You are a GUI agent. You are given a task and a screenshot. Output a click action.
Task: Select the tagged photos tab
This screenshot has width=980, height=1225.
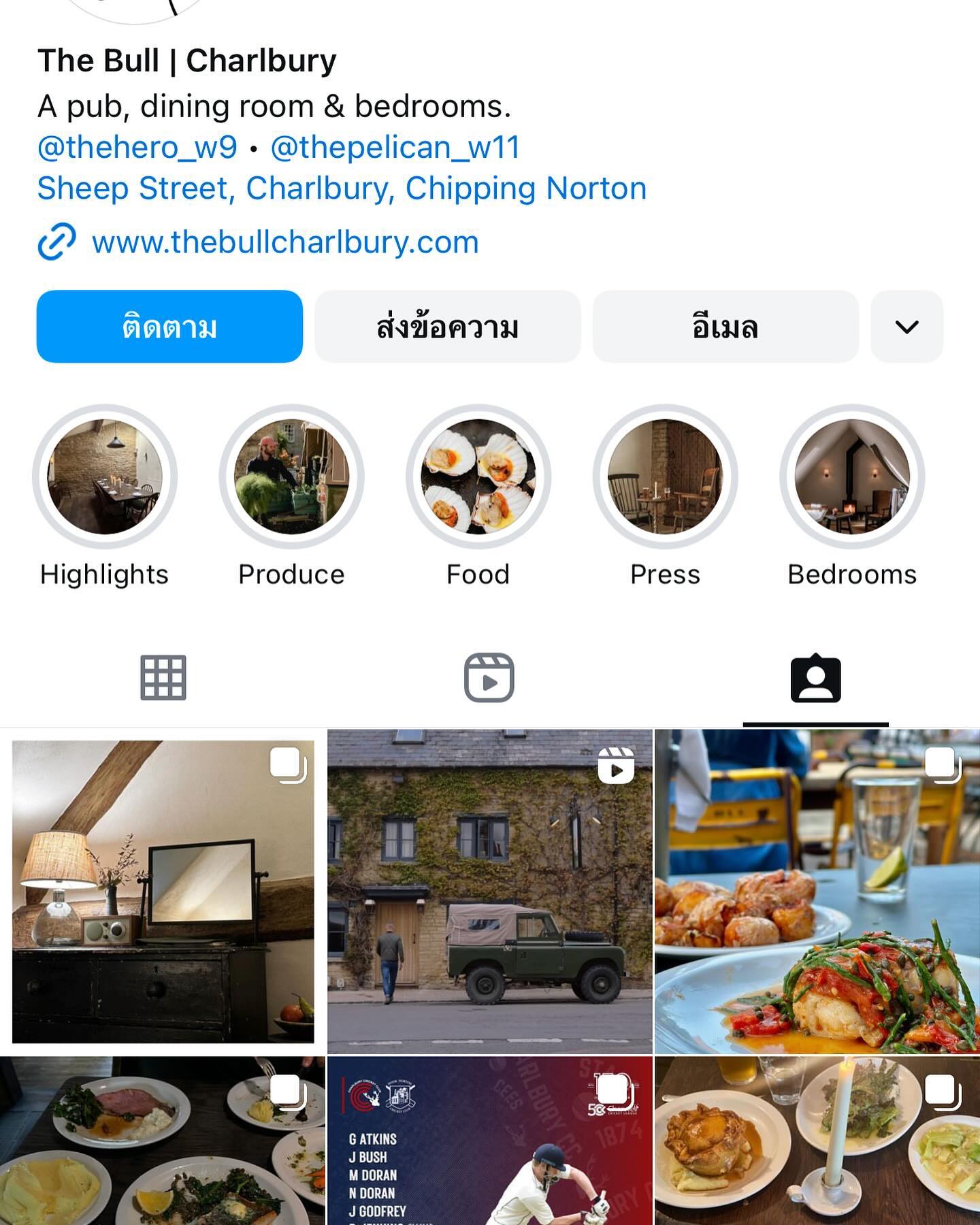[815, 678]
